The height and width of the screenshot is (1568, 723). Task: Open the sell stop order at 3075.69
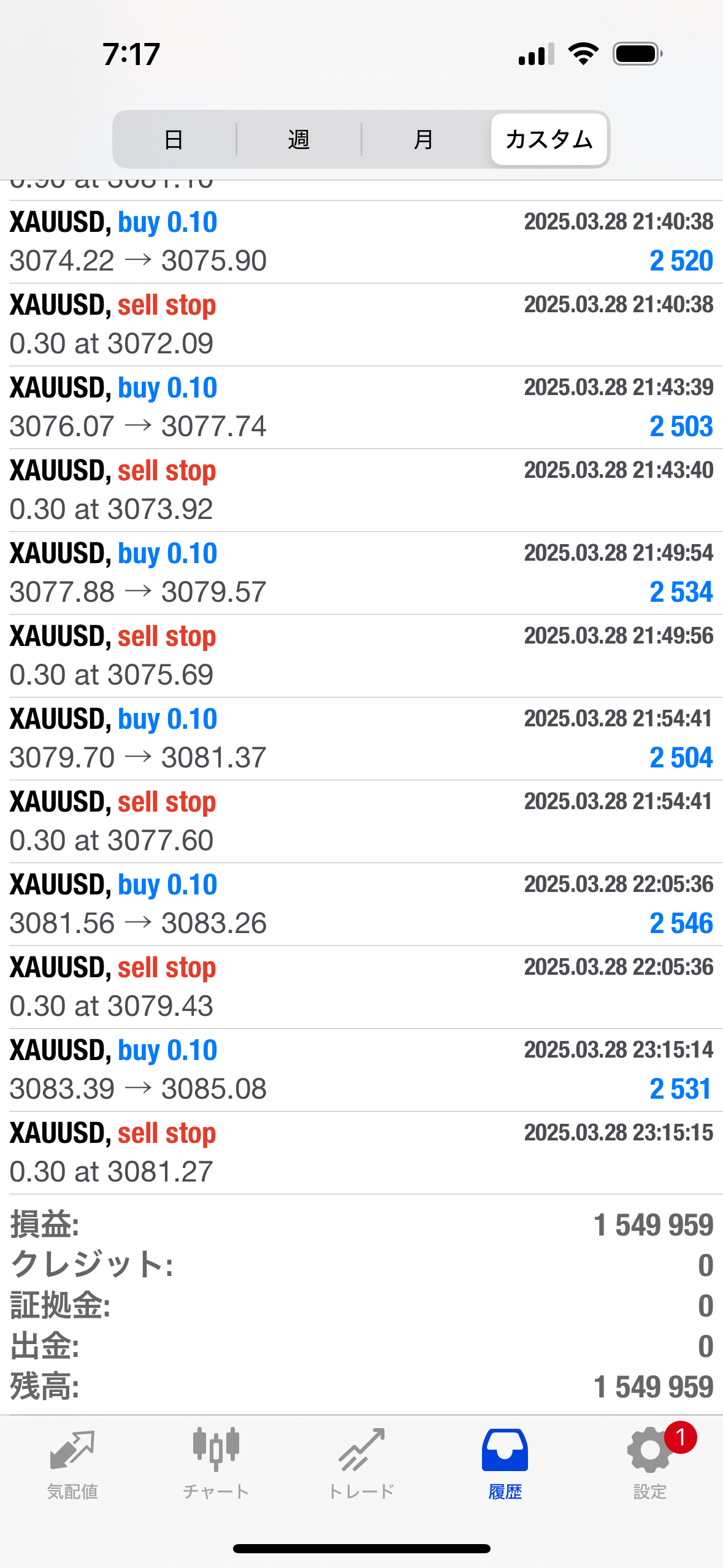[361, 656]
